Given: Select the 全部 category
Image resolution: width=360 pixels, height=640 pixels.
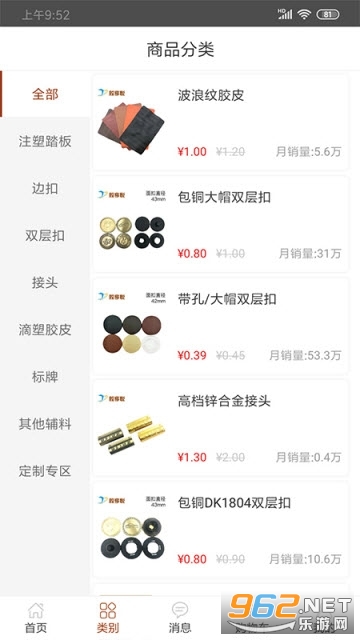Looking at the screenshot, I should [x=45, y=94].
